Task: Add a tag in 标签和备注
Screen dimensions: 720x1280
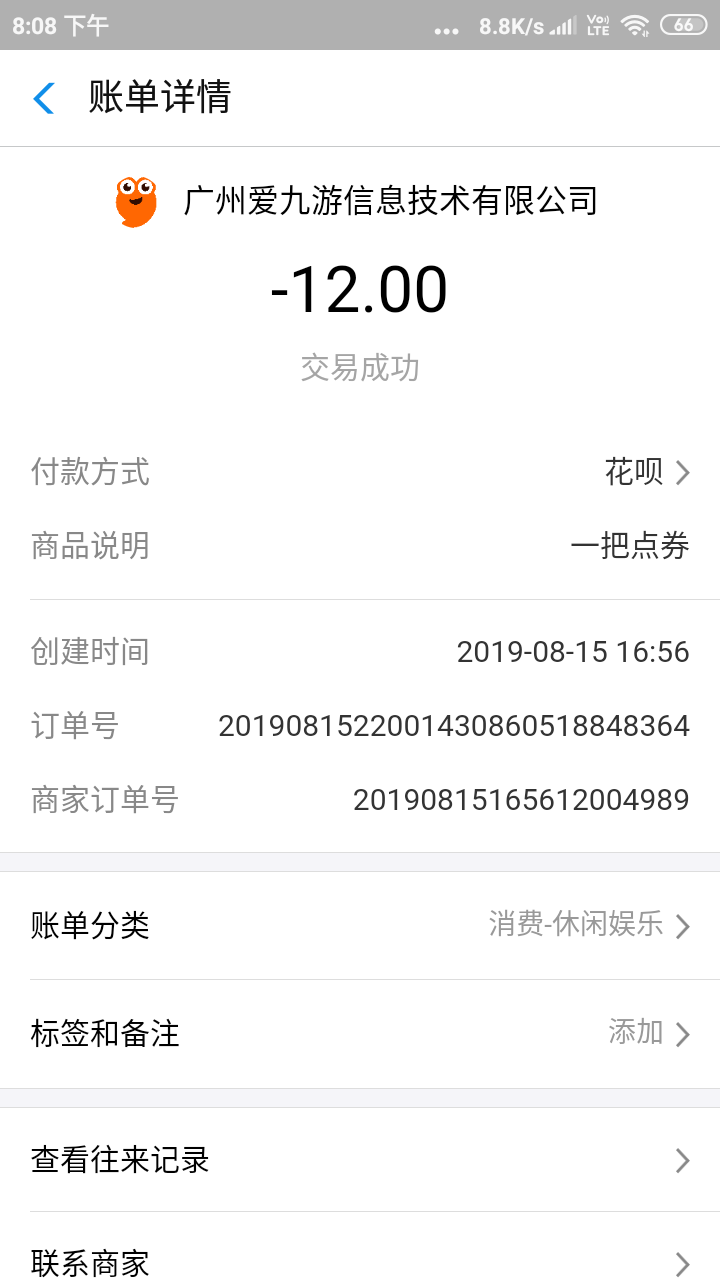Action: (360, 1033)
